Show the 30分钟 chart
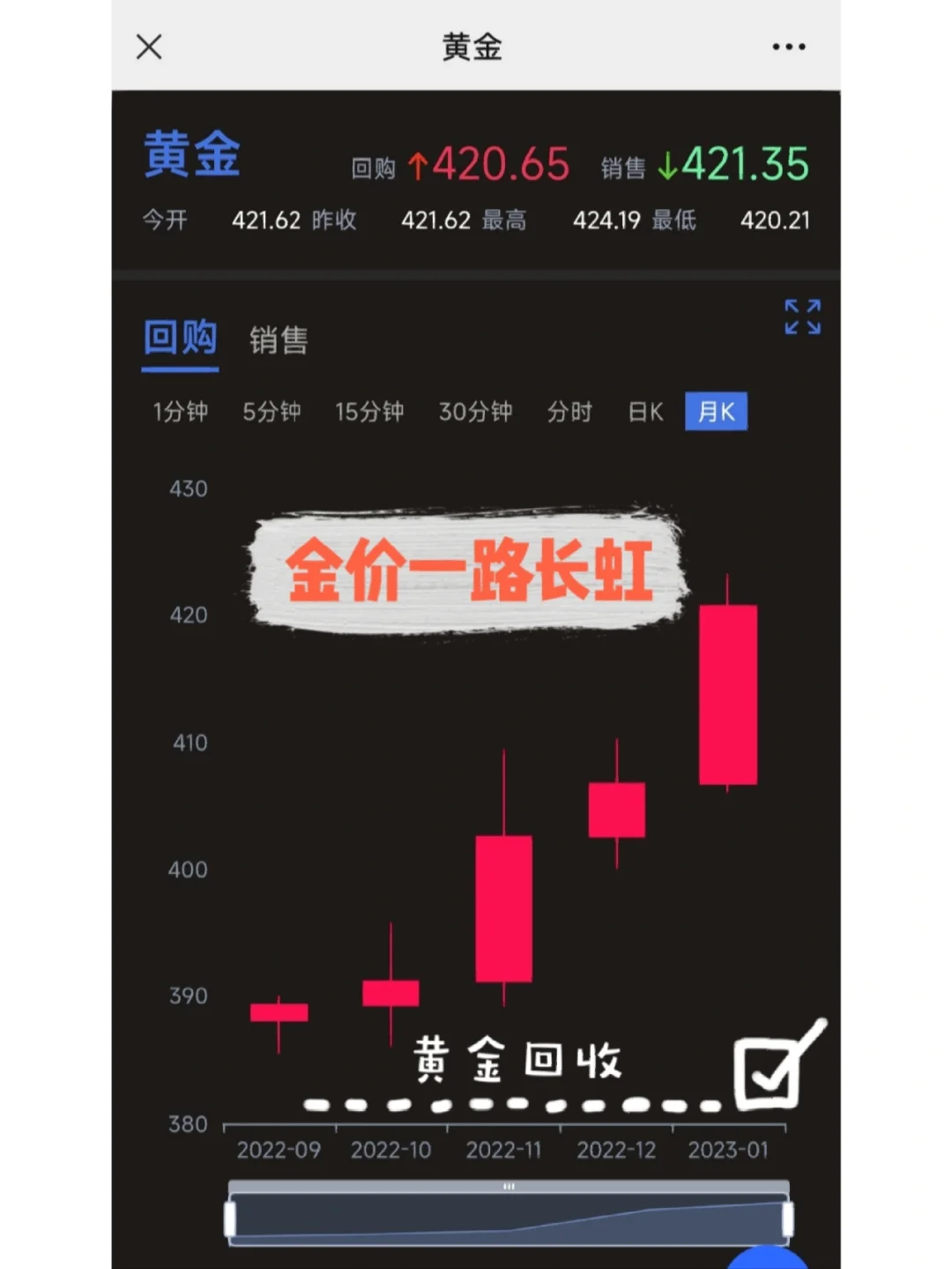 (x=475, y=412)
